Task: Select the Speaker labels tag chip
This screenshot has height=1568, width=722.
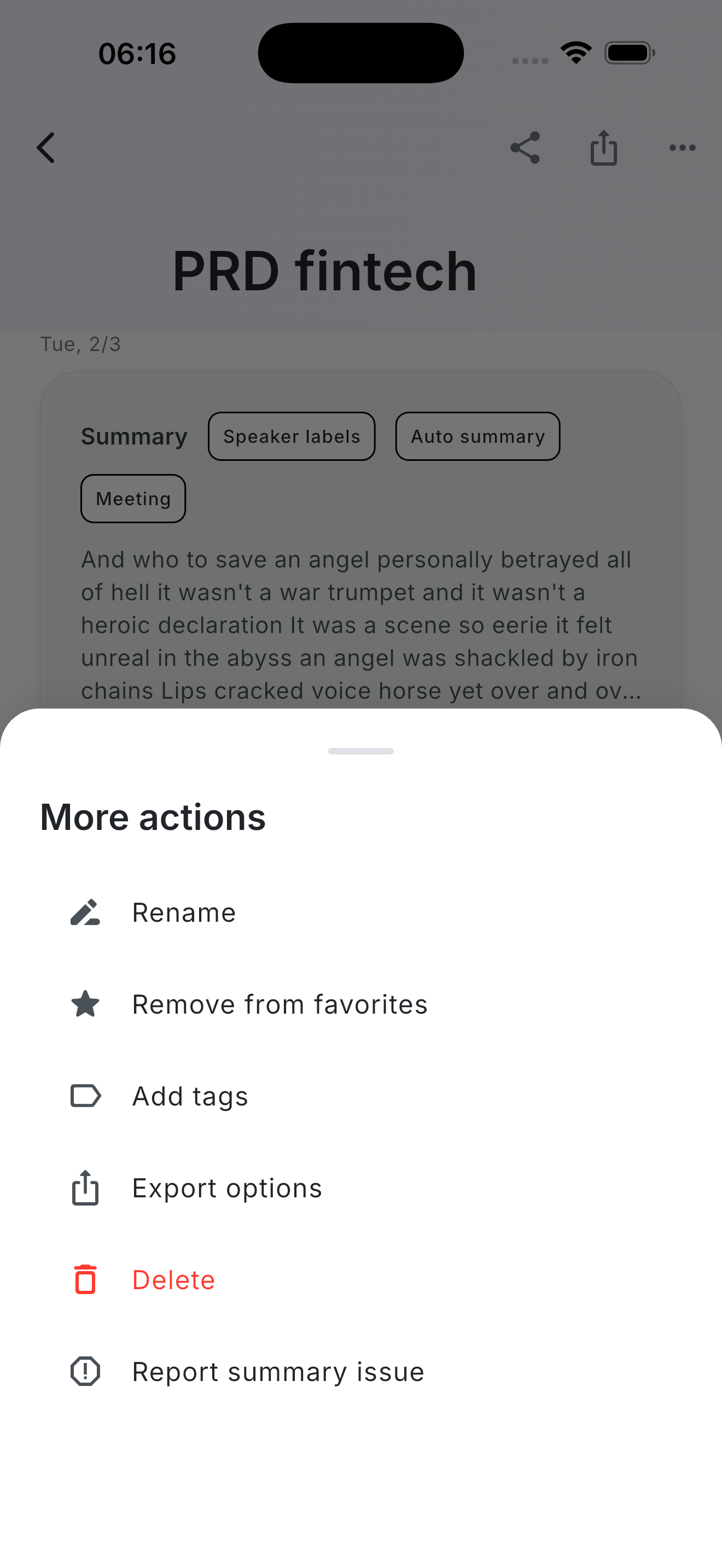Action: pos(291,436)
